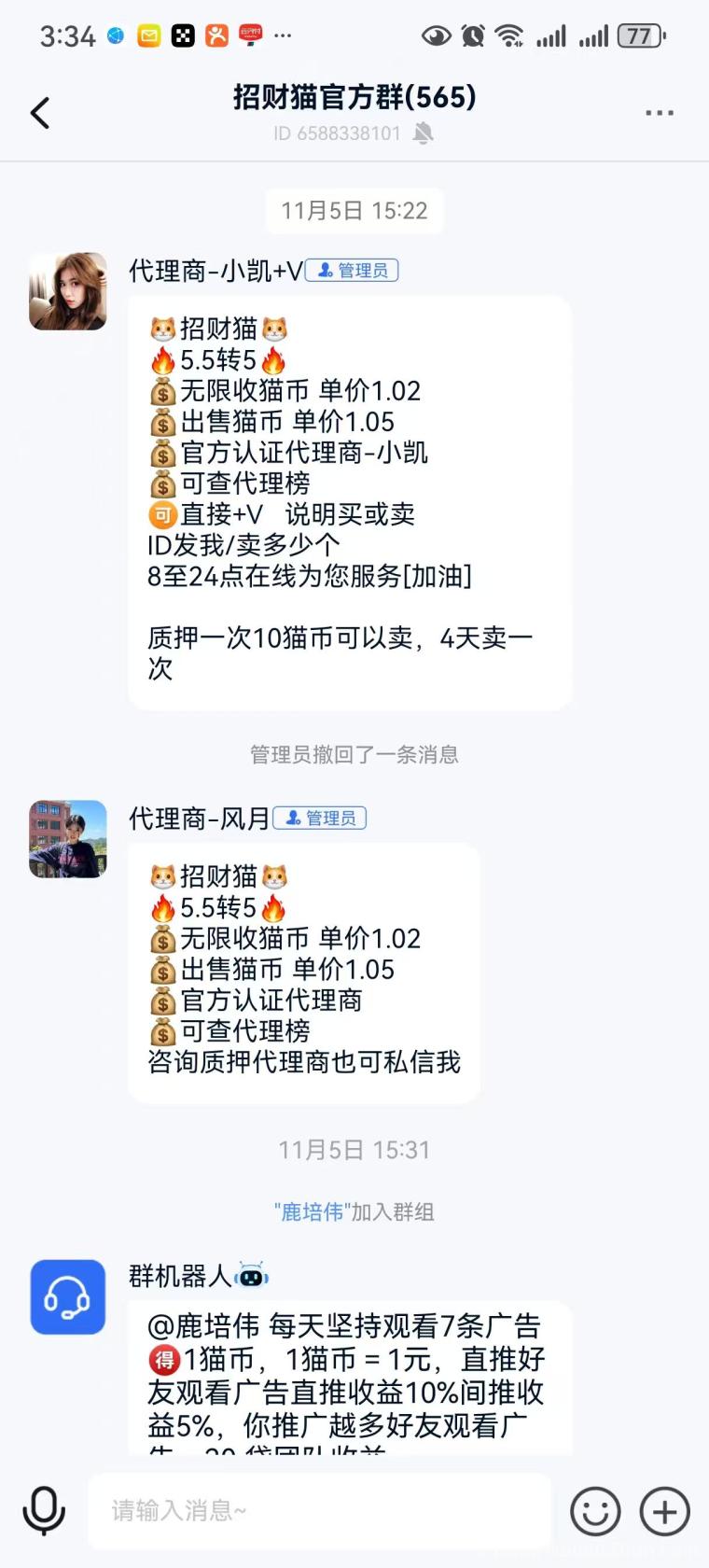Open the profile picture of 代理商-风月
This screenshot has height=1568, width=709.
coord(68,839)
